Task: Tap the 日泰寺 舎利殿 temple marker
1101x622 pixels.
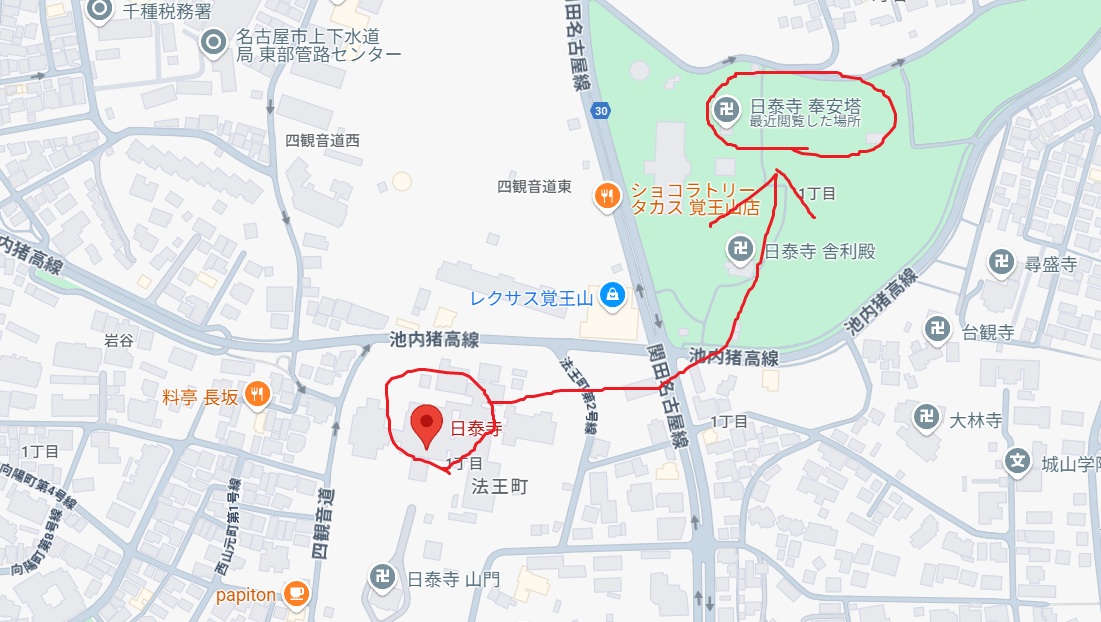Action: [x=741, y=251]
